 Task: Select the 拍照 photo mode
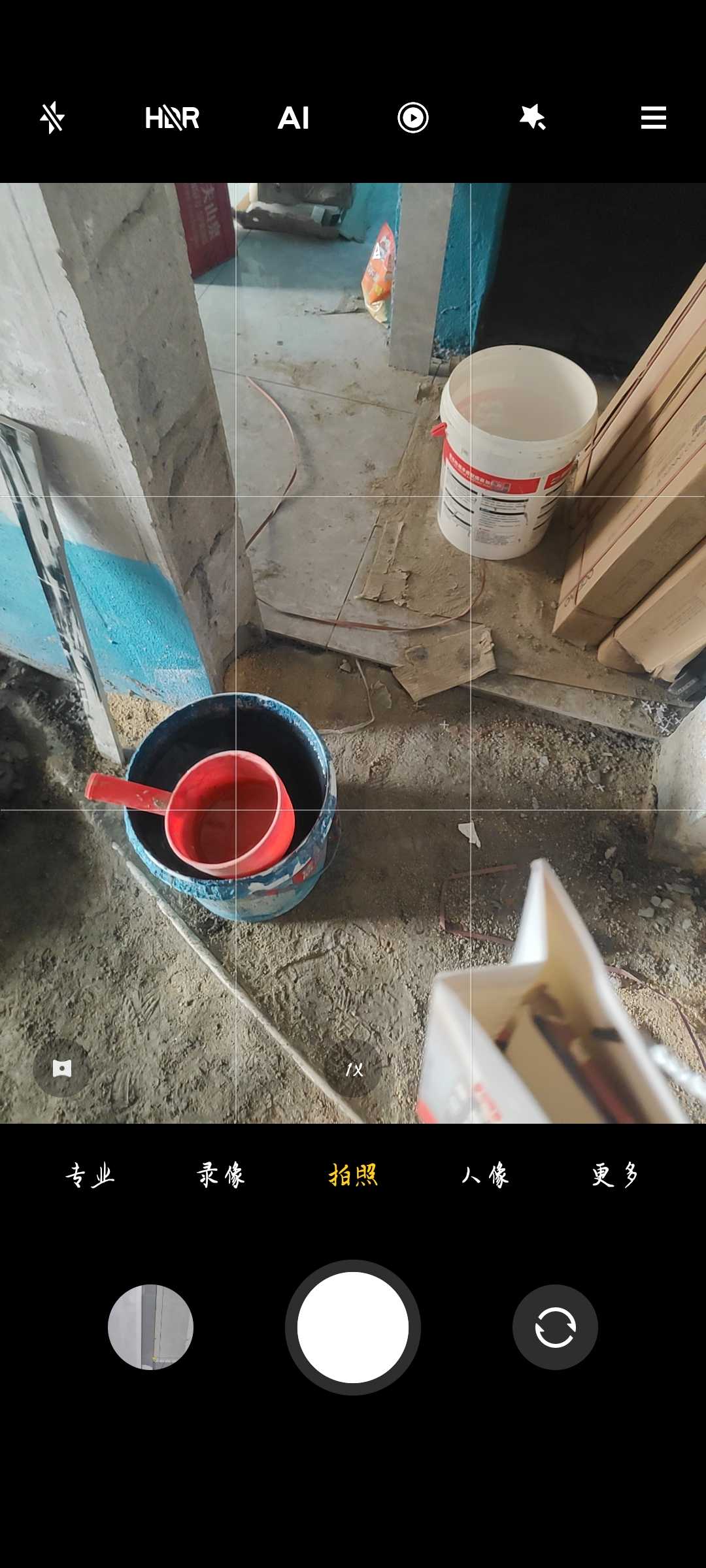coord(353,1175)
